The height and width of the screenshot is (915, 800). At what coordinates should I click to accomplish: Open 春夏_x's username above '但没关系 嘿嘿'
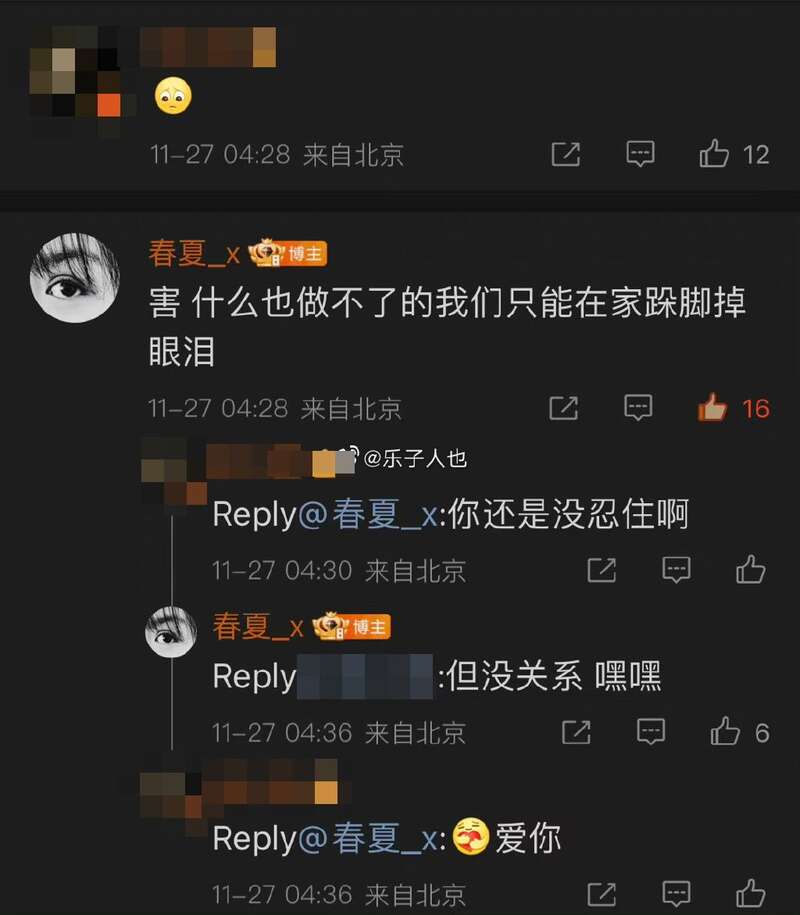(x=258, y=627)
